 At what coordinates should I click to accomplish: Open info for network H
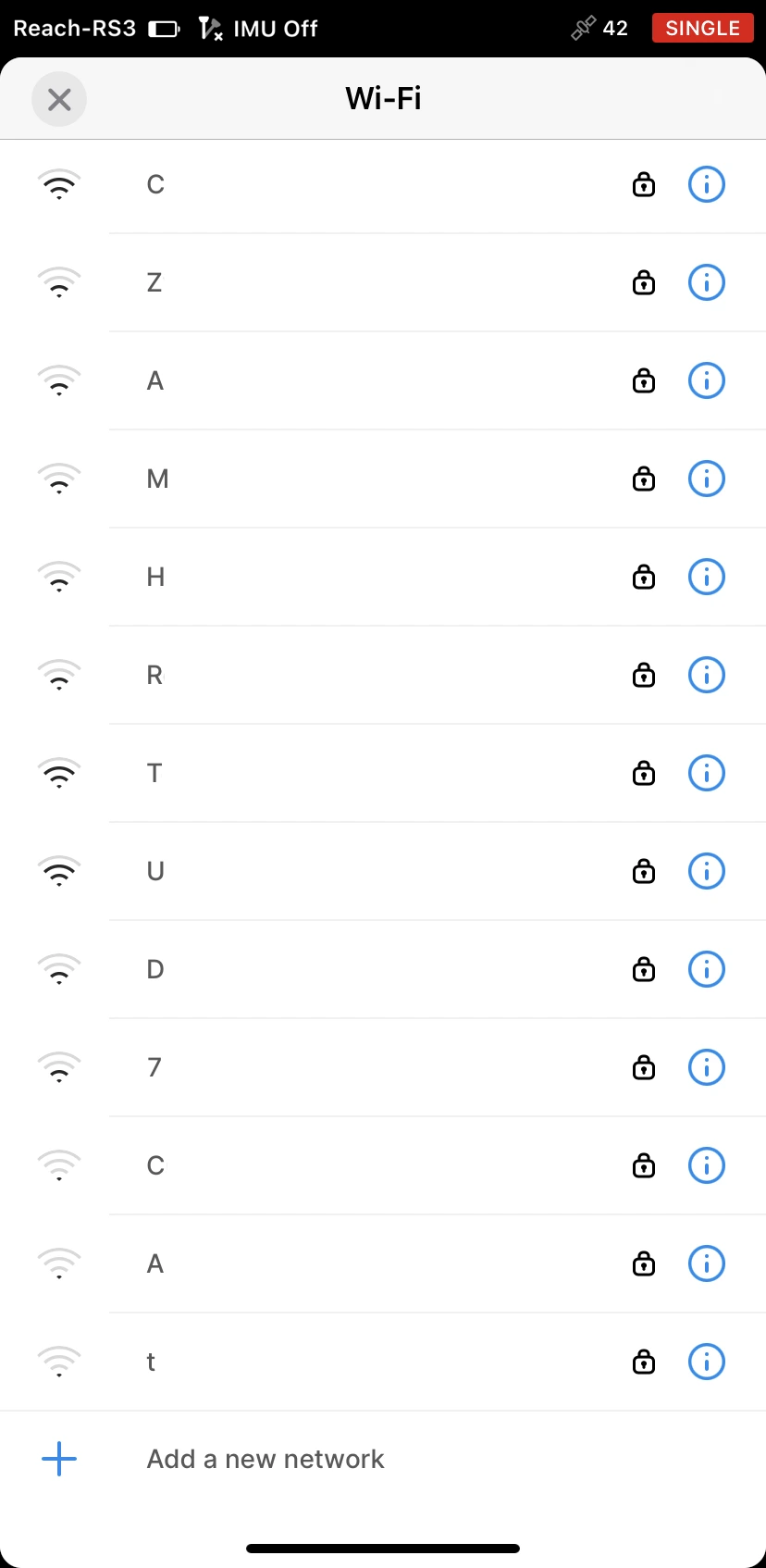[707, 577]
